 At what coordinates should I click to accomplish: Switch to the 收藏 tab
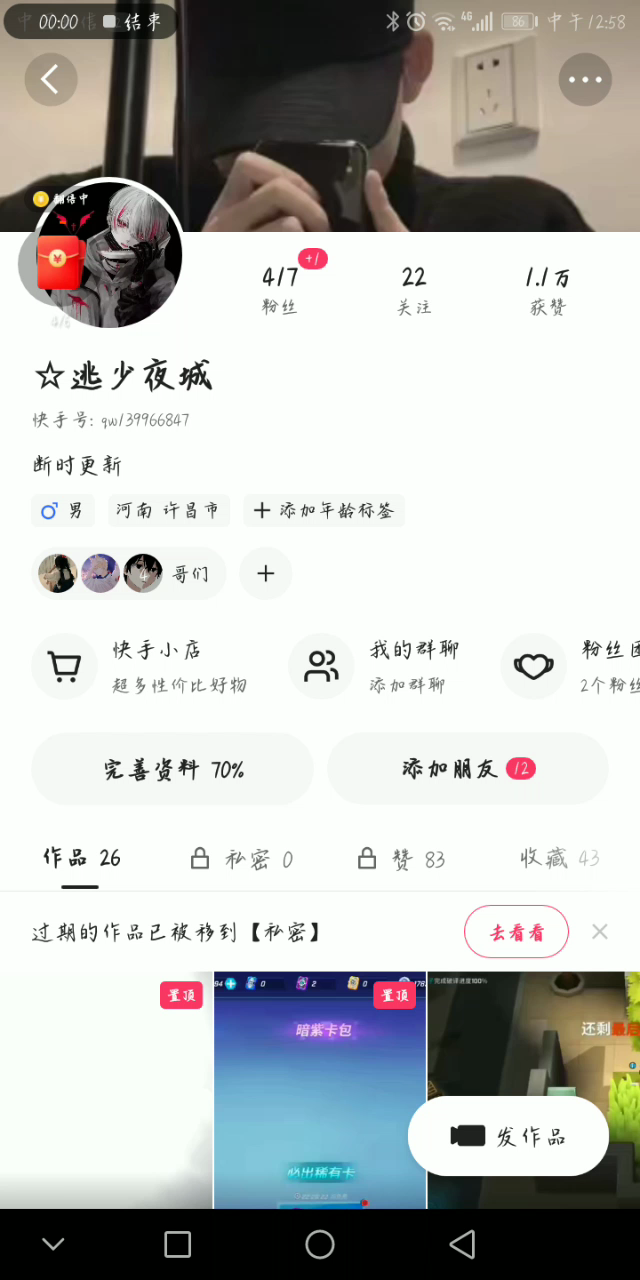pyautogui.click(x=559, y=859)
